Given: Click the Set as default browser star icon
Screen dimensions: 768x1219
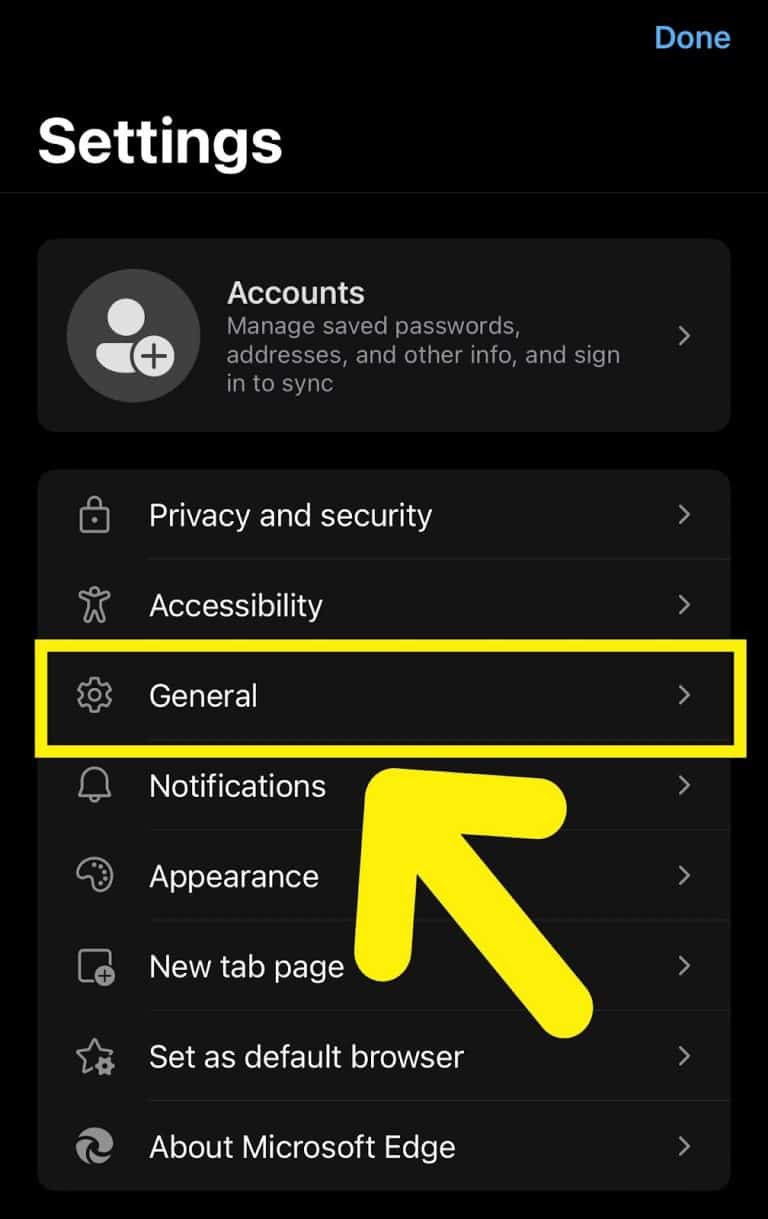Looking at the screenshot, I should [93, 1056].
